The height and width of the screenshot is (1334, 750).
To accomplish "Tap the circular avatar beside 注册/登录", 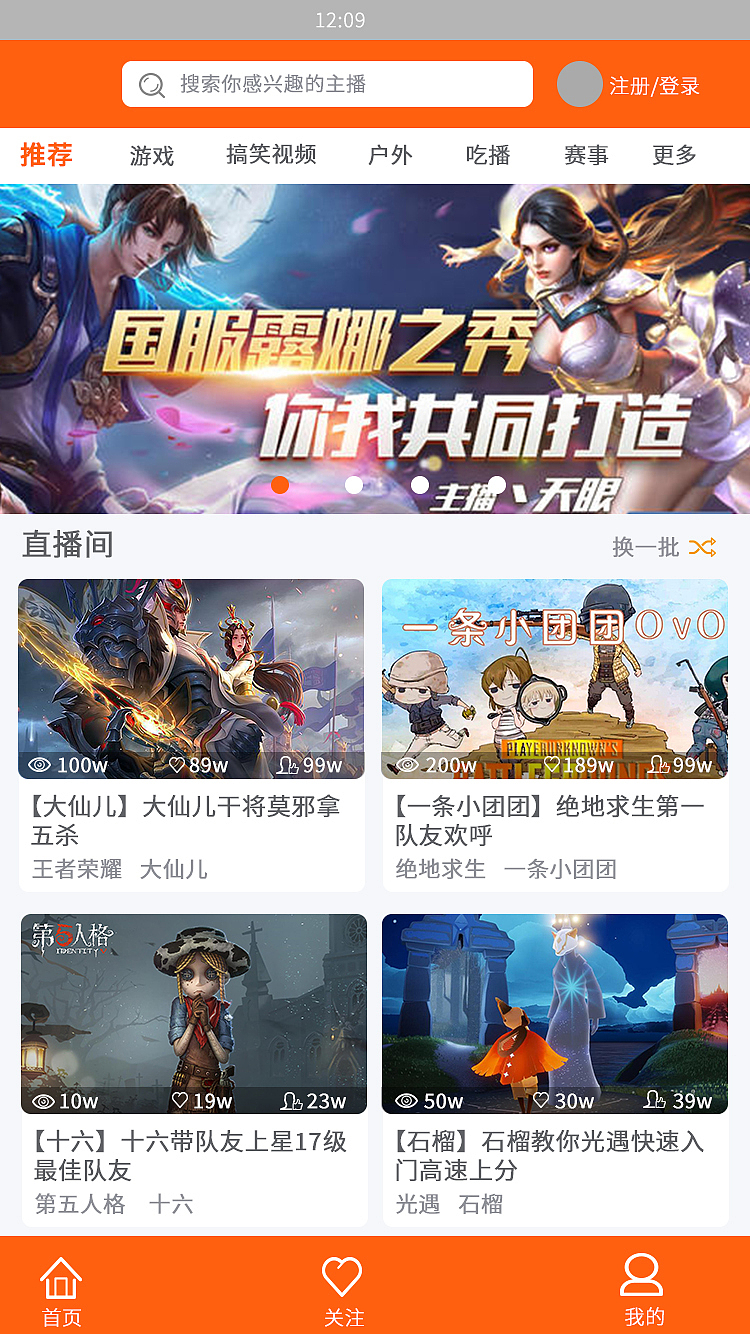I will (x=580, y=84).
